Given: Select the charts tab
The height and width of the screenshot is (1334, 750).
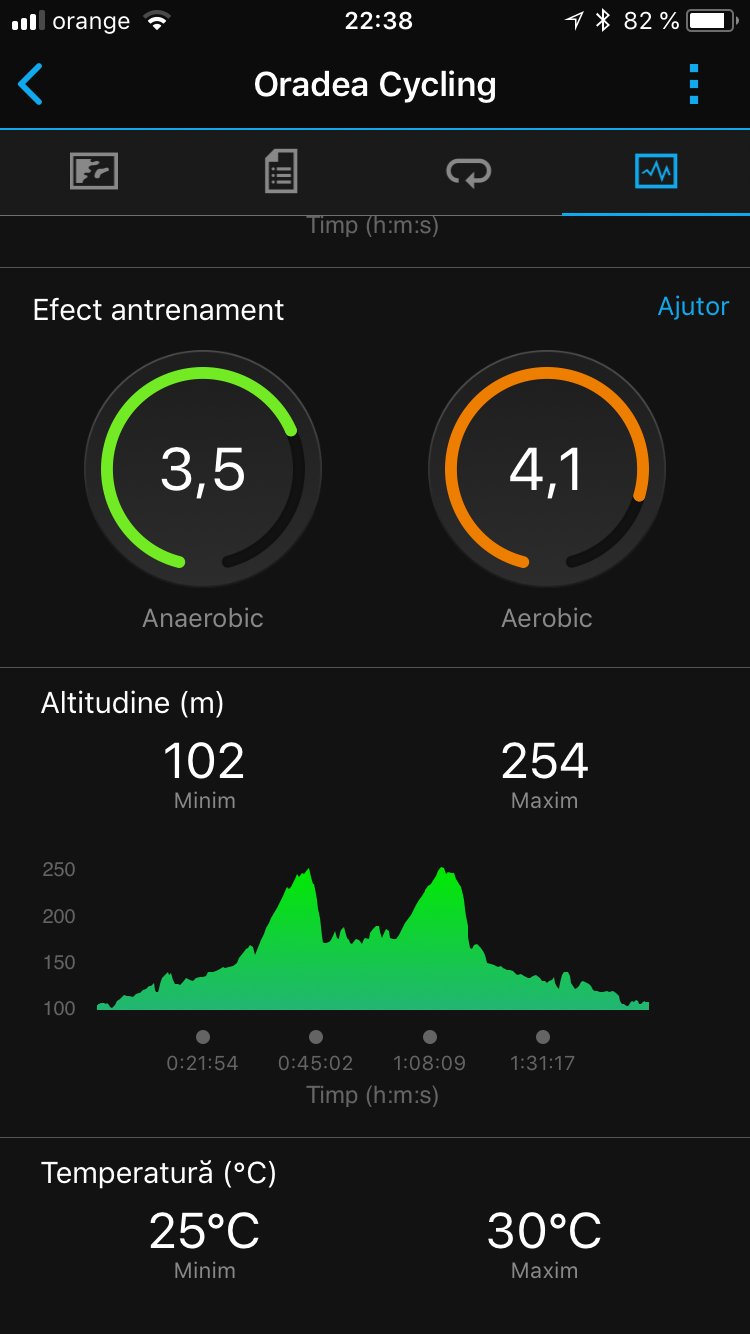Looking at the screenshot, I should [x=656, y=172].
